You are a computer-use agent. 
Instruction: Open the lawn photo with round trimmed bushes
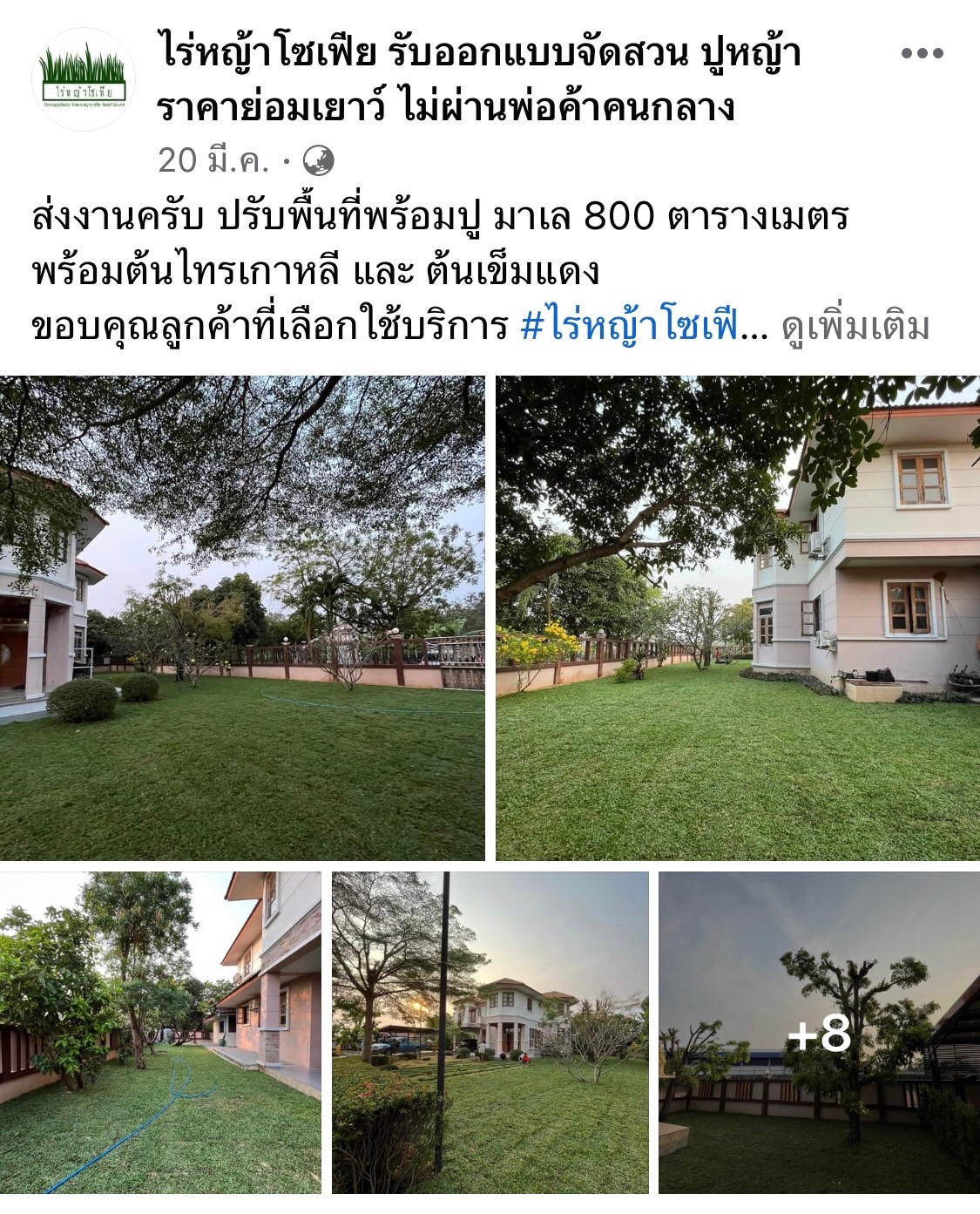(242, 618)
